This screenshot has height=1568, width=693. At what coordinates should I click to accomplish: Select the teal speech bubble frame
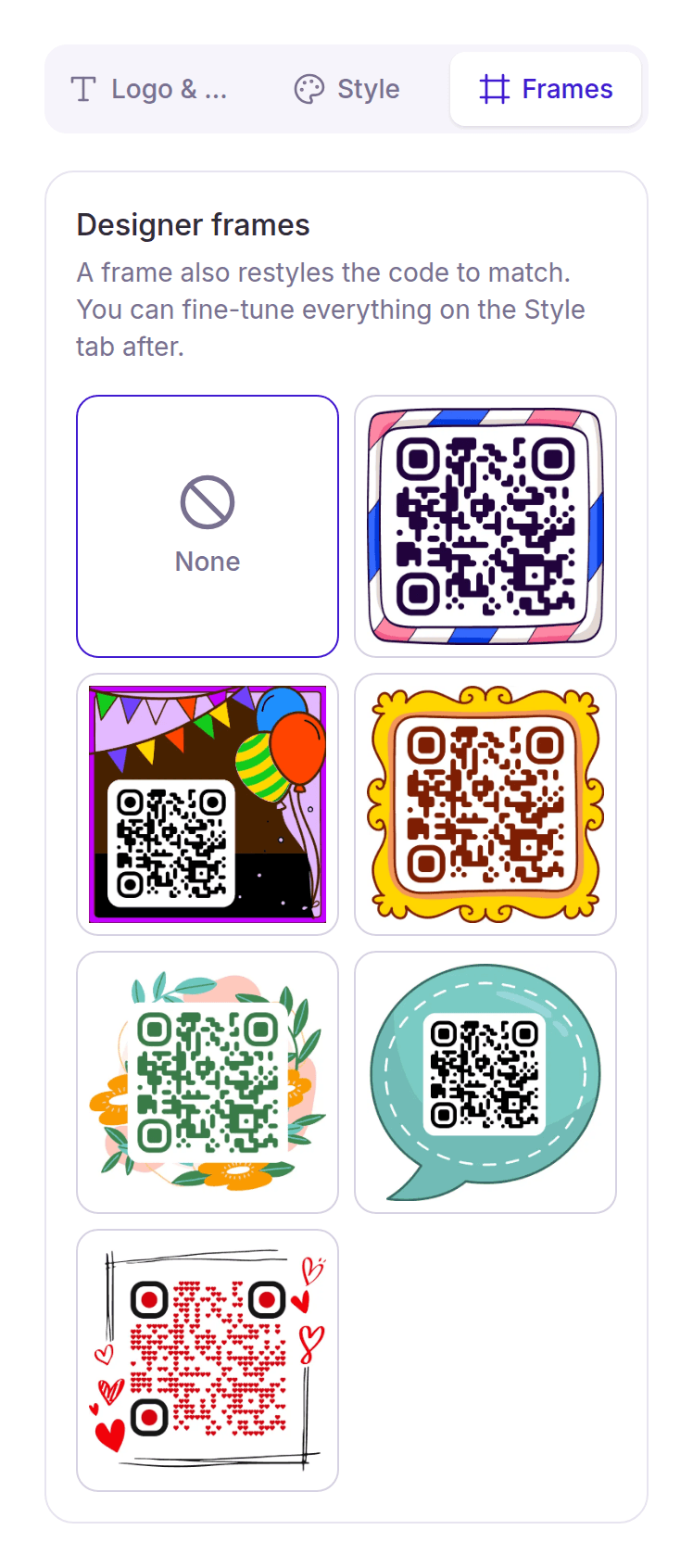coord(485,1082)
